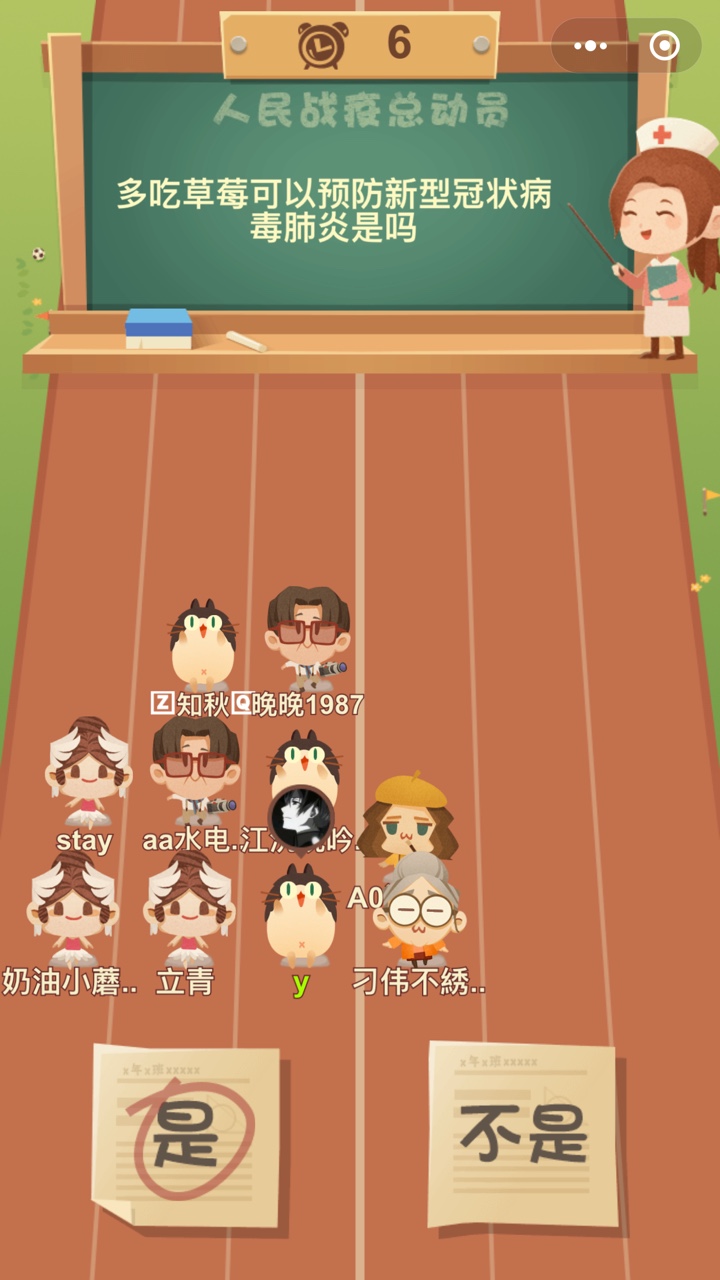The height and width of the screenshot is (1280, 720).
Task: Choose the 不是 answer card
Action: (x=523, y=1135)
